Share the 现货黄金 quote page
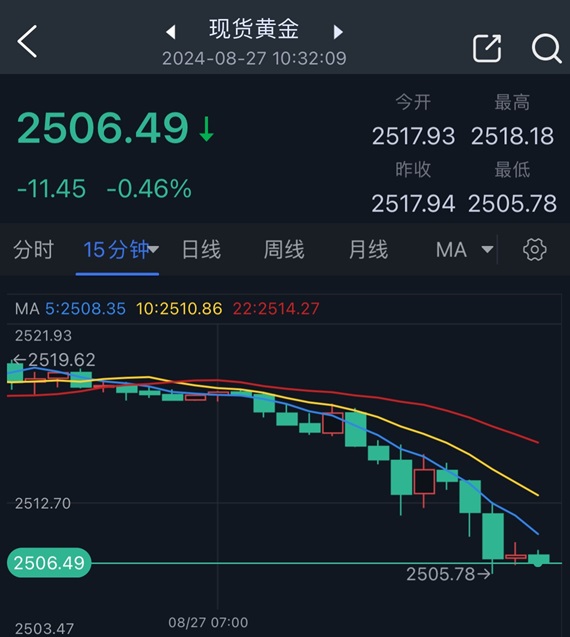The width and height of the screenshot is (570, 637). click(x=487, y=48)
